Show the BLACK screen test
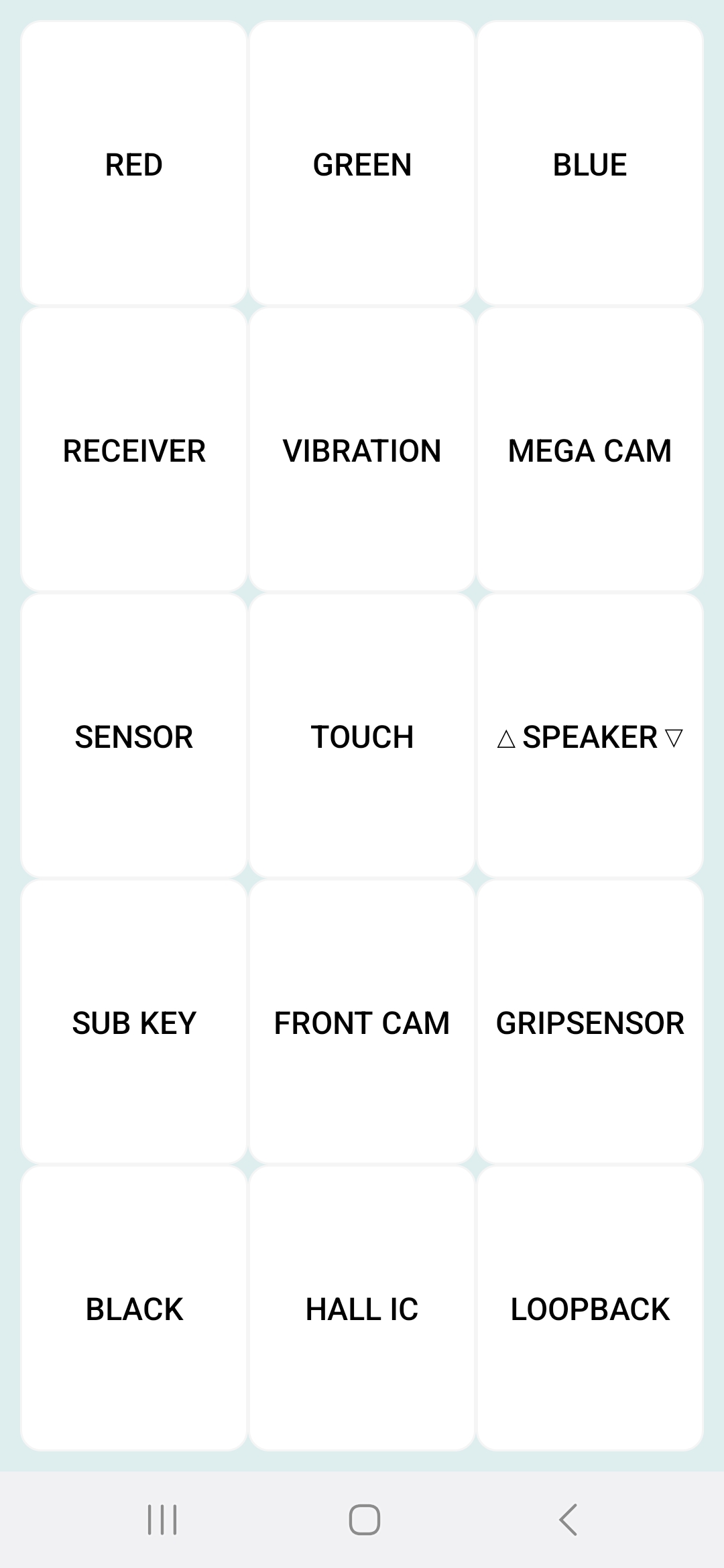This screenshot has height=1568, width=724. pyautogui.click(x=134, y=1309)
